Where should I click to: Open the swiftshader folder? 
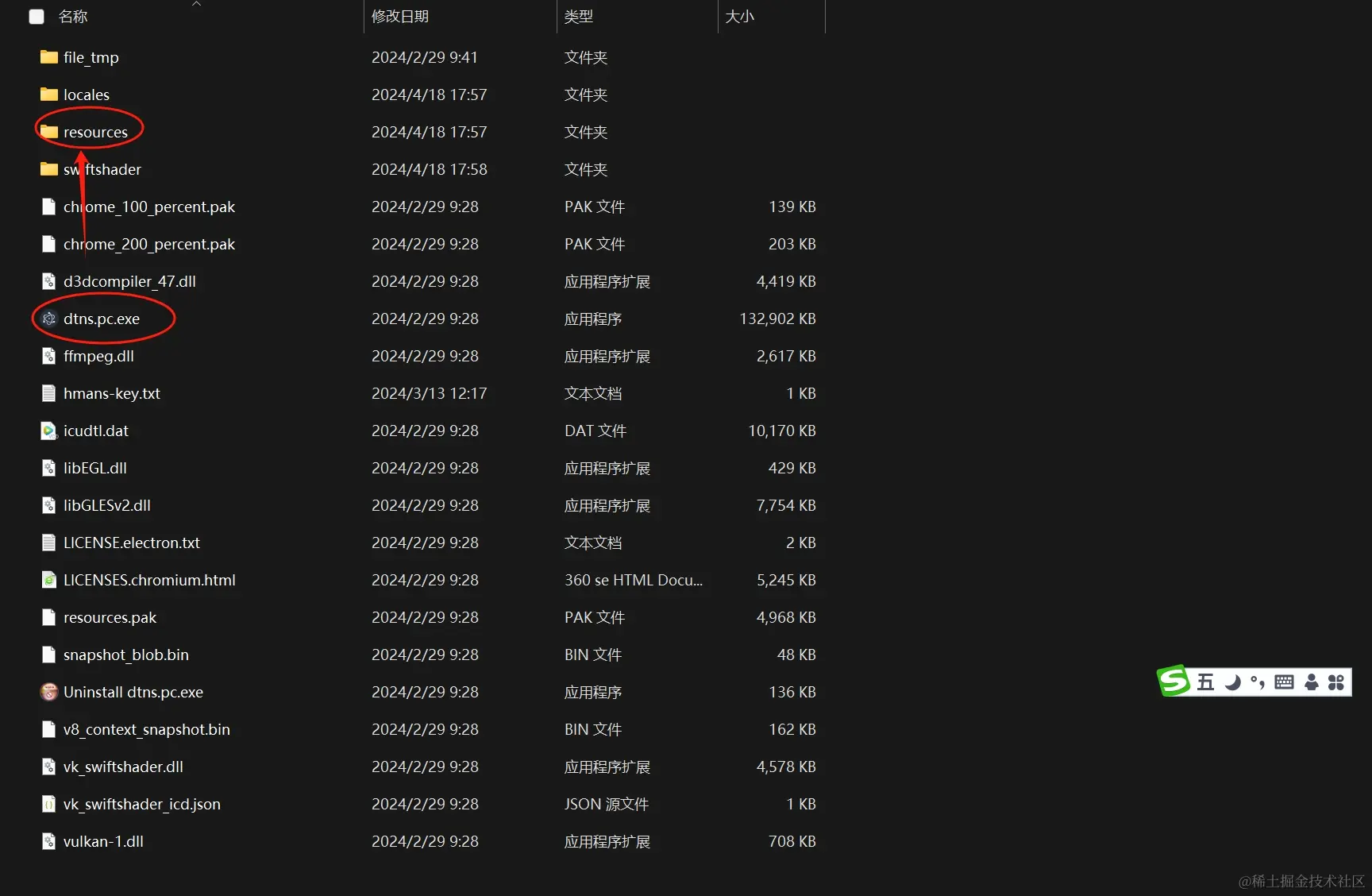[x=102, y=169]
